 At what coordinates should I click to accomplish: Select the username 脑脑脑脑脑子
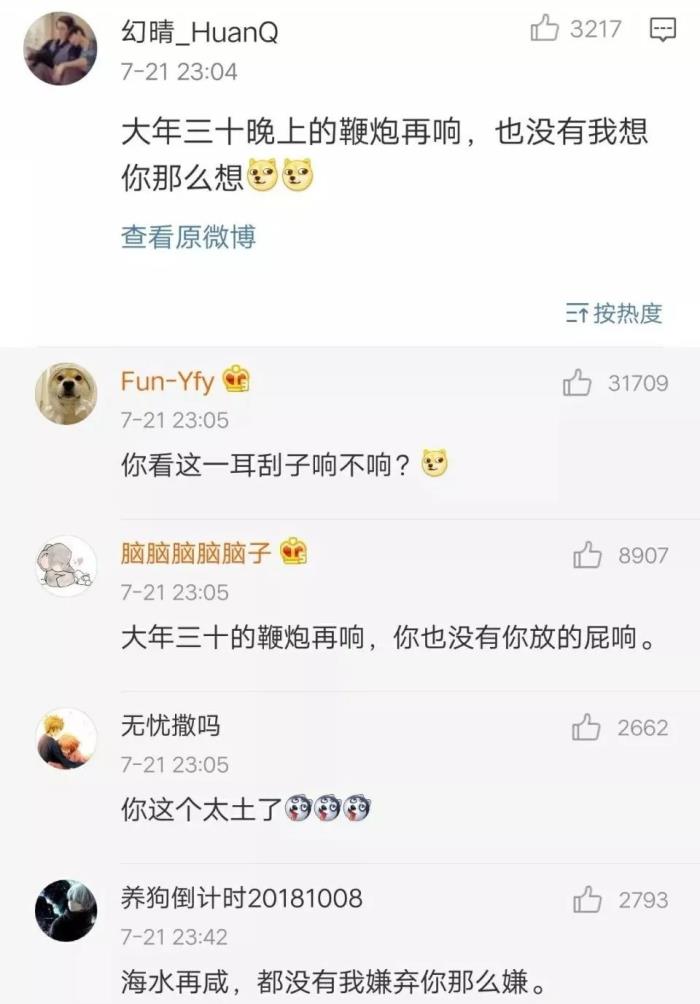196,553
